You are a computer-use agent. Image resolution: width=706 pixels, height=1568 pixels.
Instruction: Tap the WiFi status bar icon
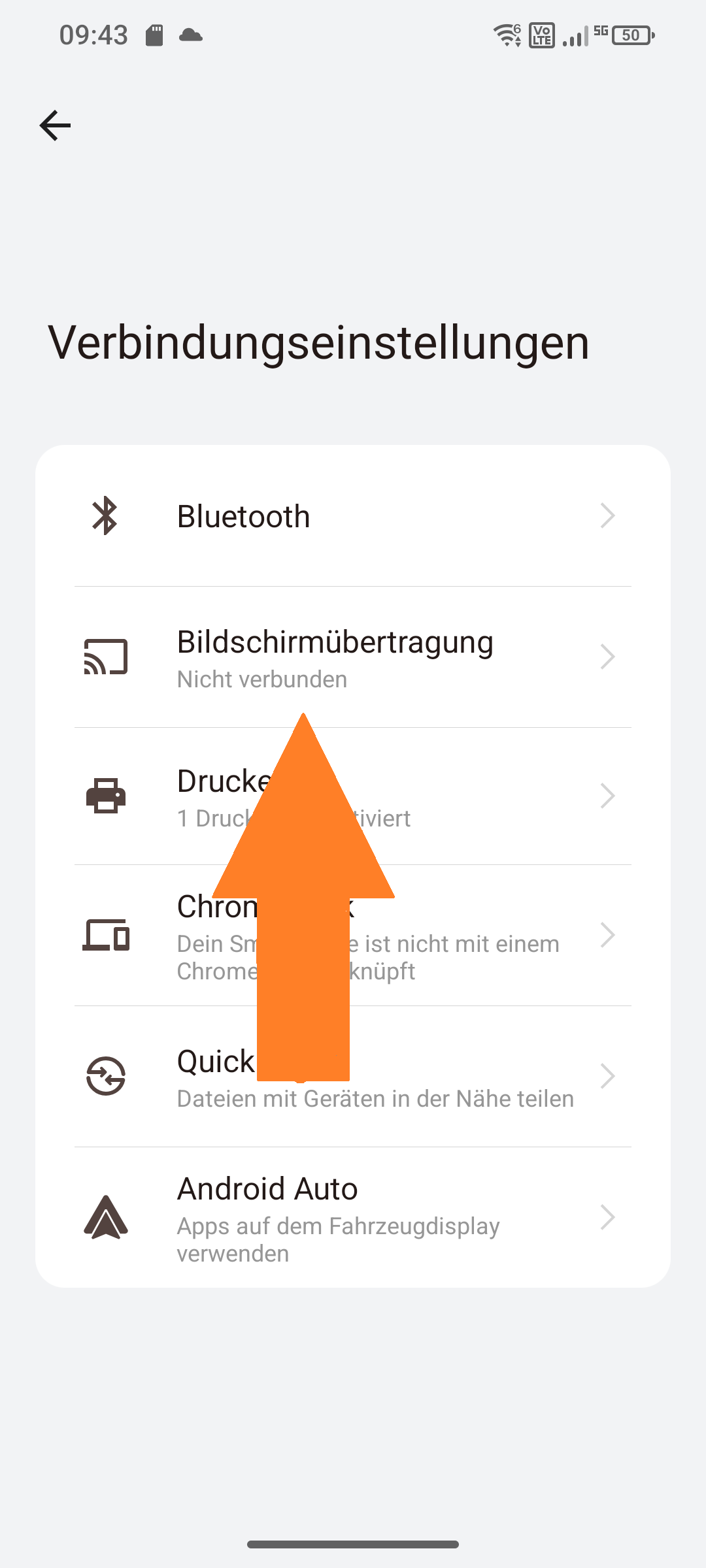505,34
